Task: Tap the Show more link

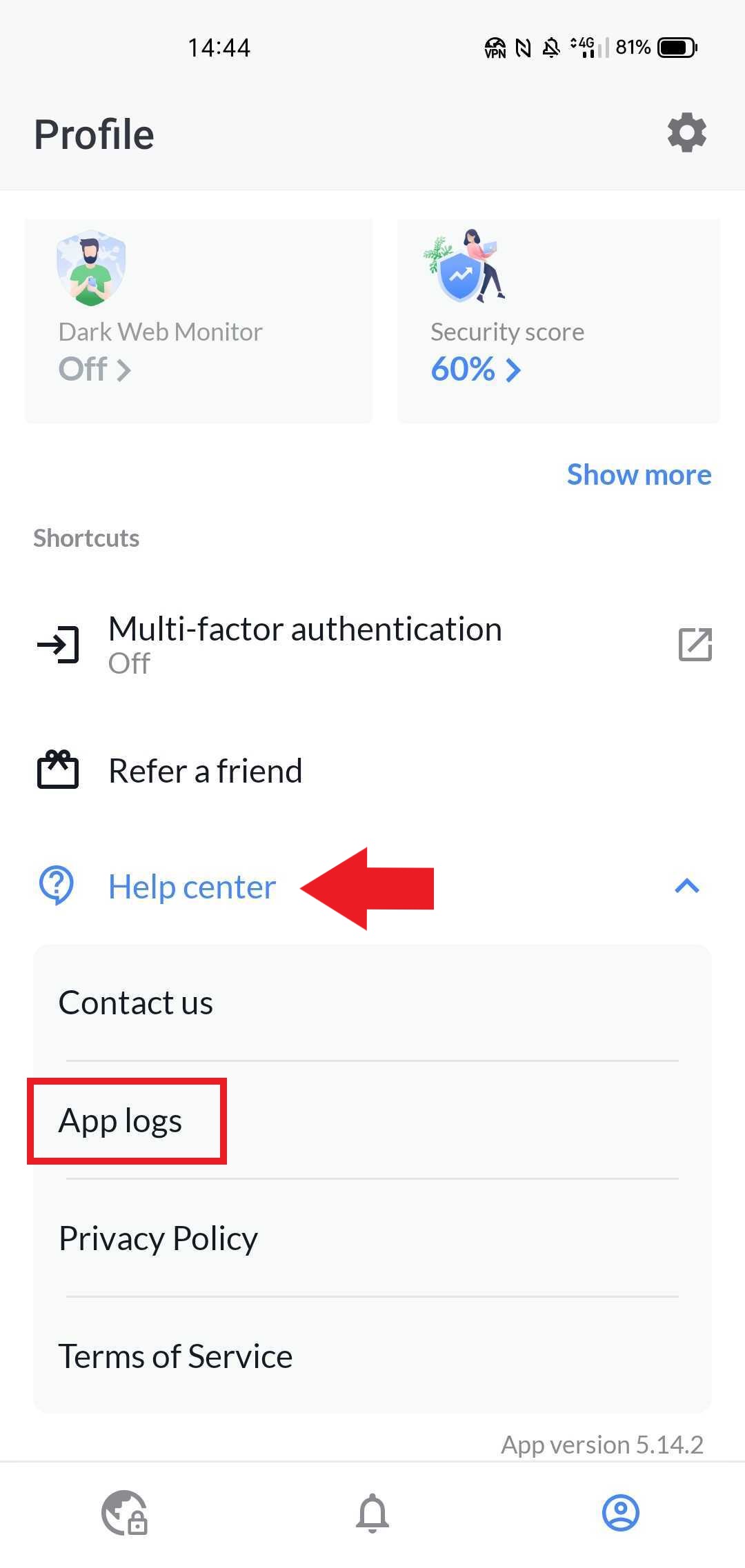Action: click(x=639, y=475)
